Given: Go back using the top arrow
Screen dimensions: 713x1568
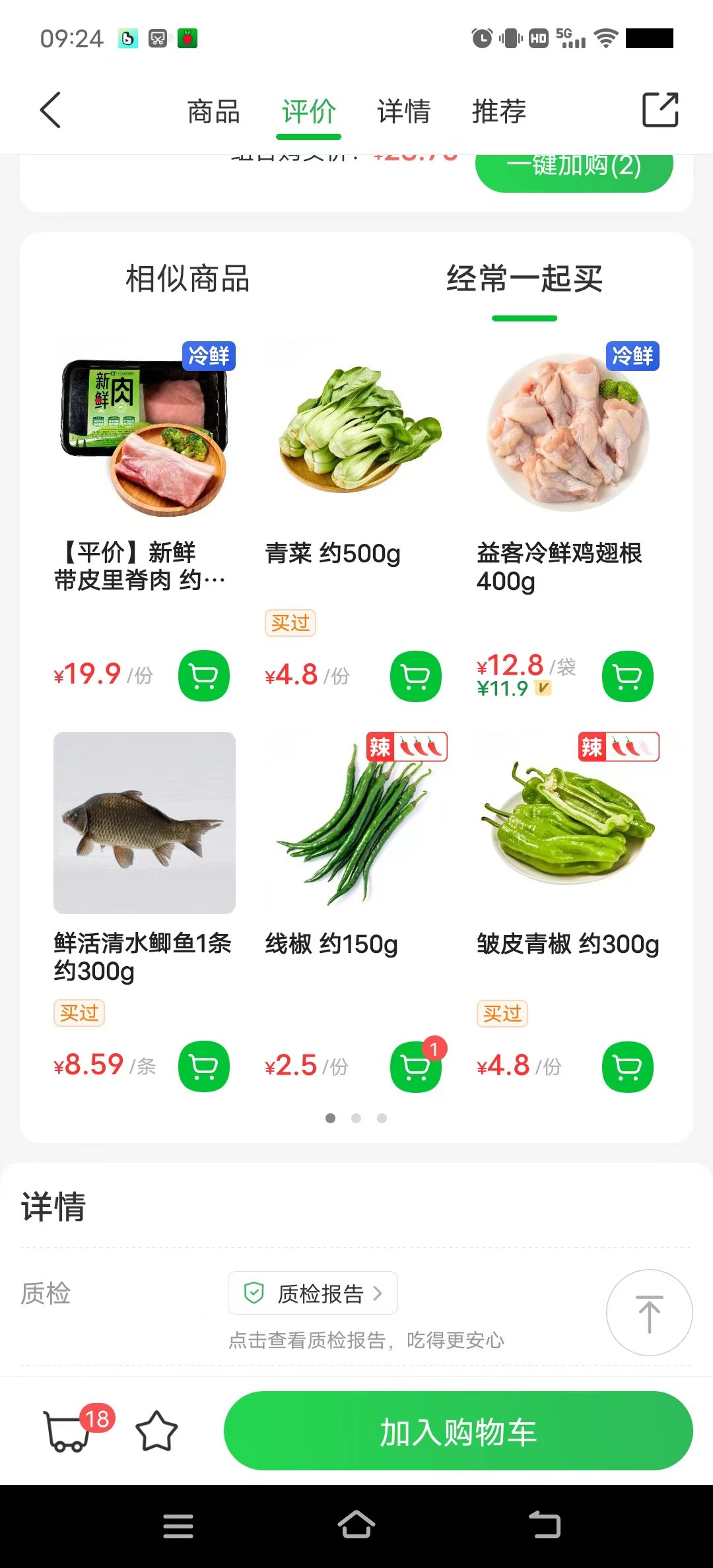Looking at the screenshot, I should 51,110.
